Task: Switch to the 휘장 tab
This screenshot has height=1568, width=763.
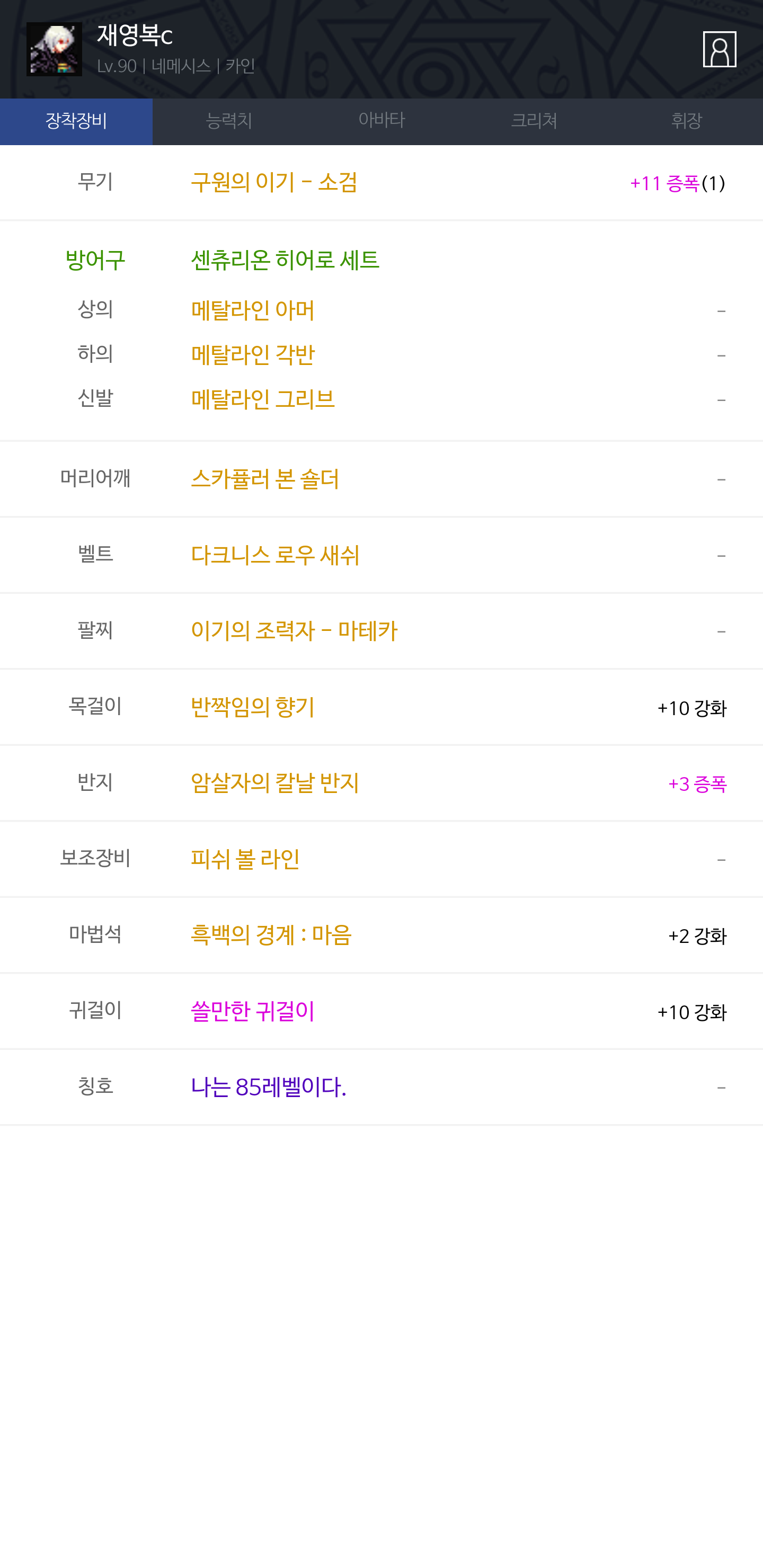Action: coord(687,121)
